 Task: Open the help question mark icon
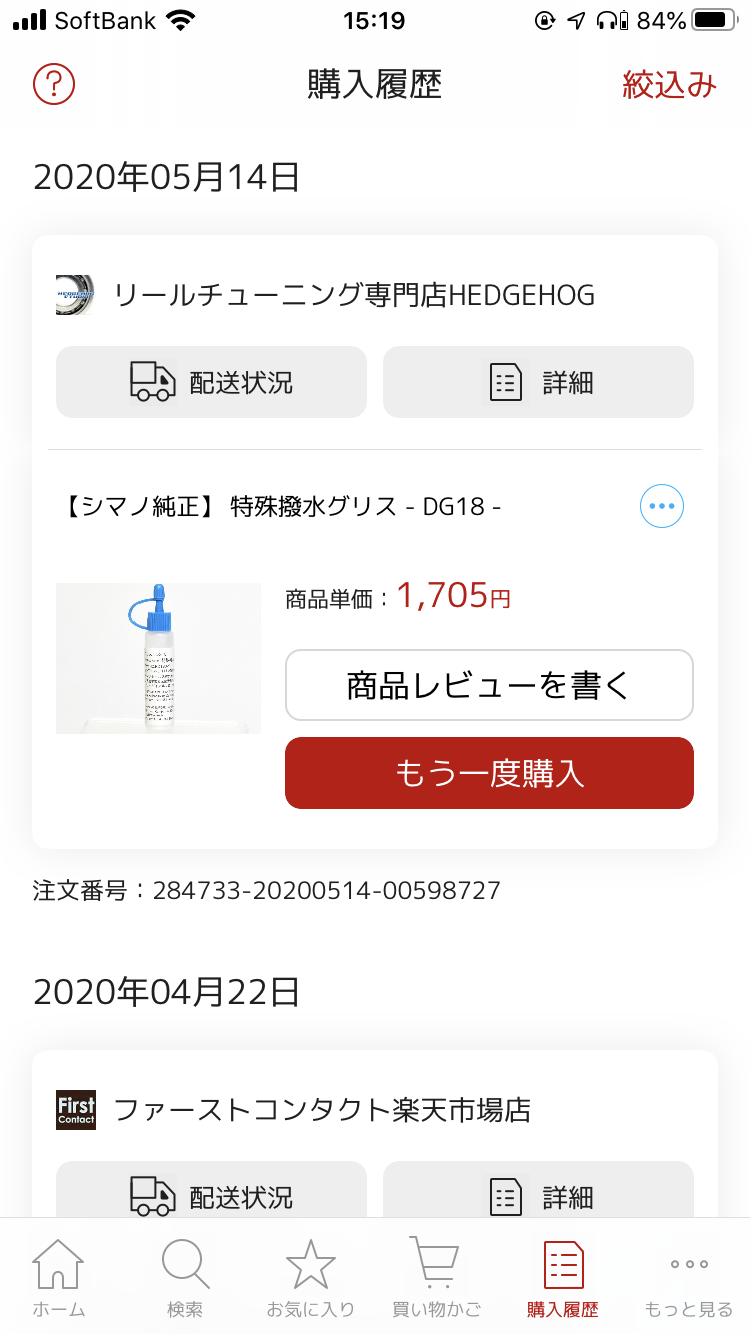[x=54, y=84]
